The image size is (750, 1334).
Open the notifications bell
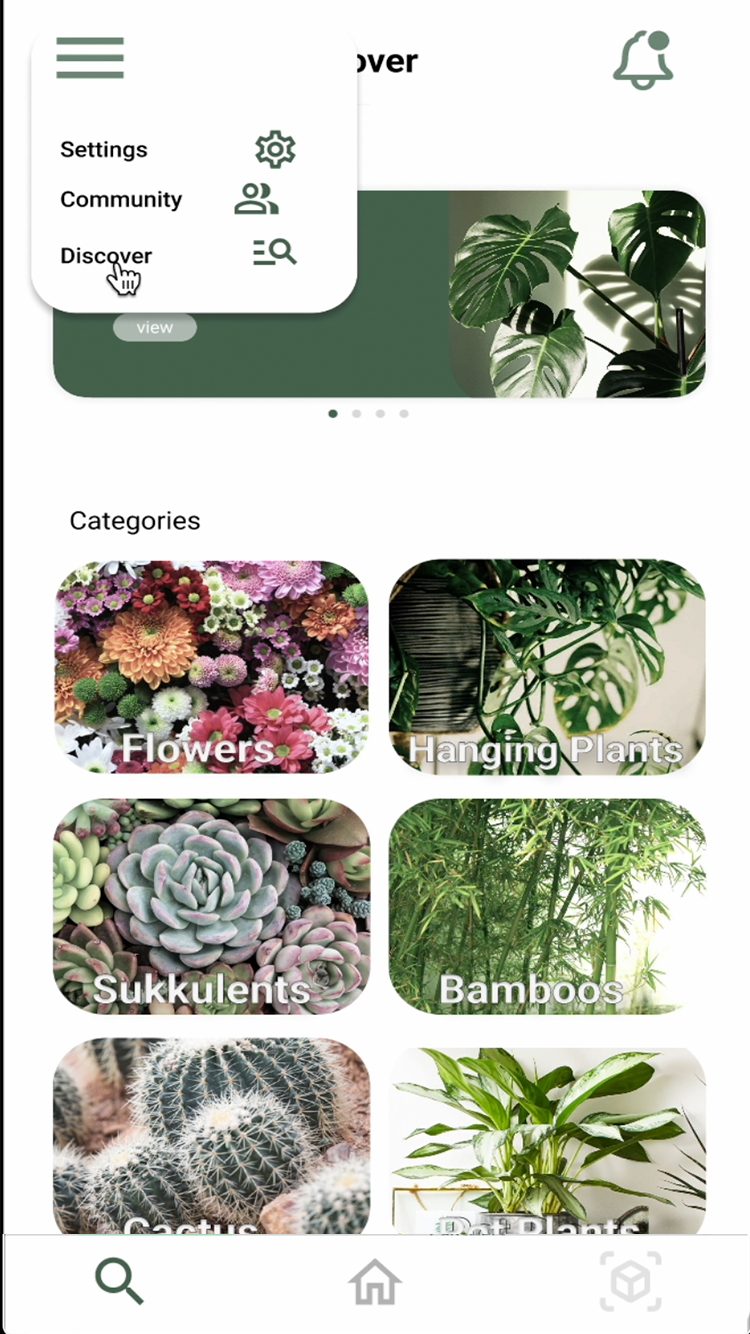642,60
